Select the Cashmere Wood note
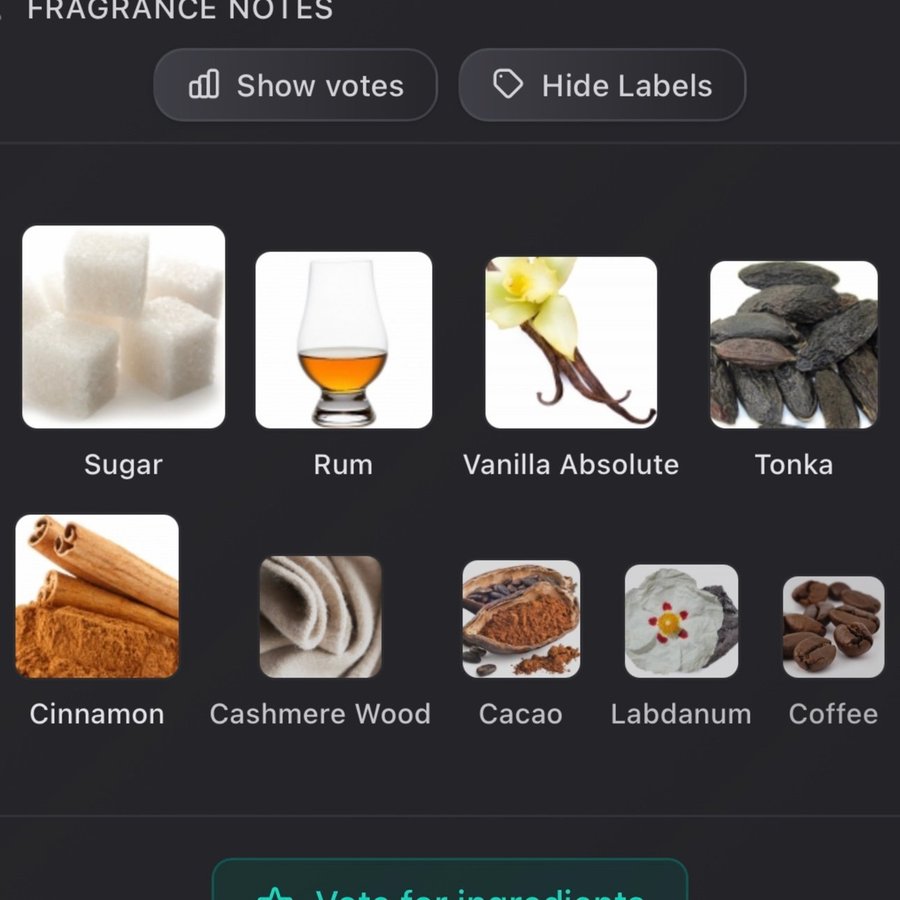 coord(320,617)
